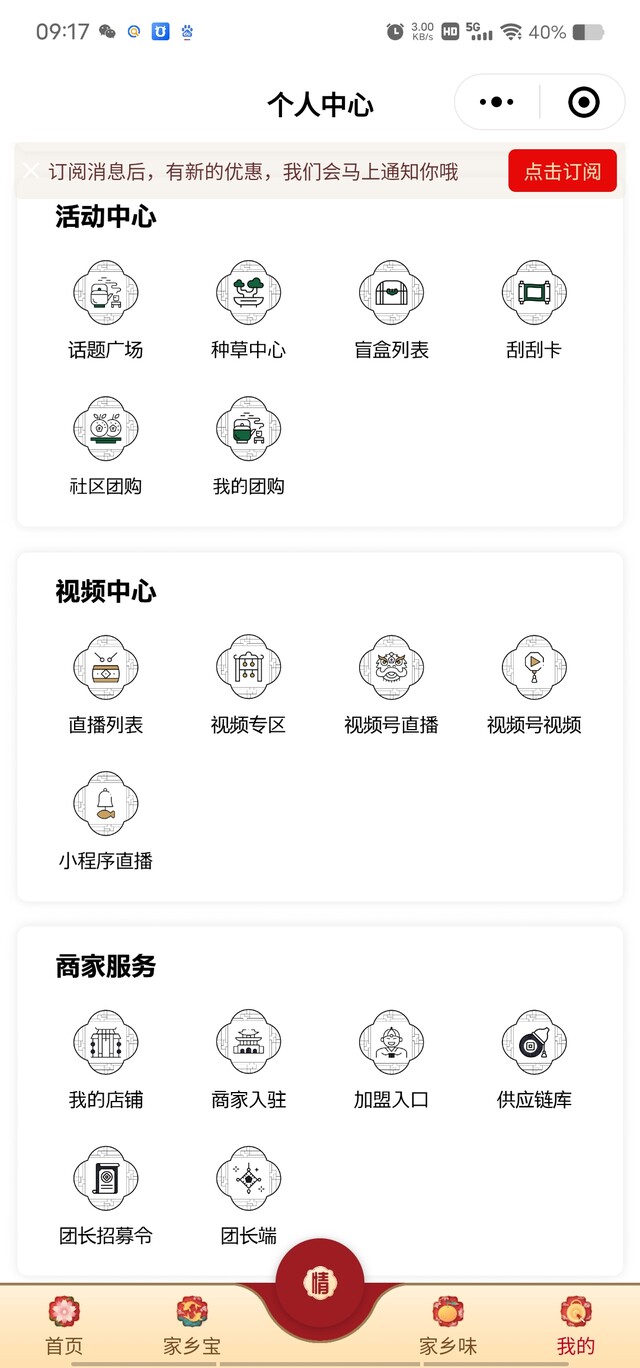Viewport: 640px width, 1368px height.
Task: Tap the 点击订阅 subscribe button
Action: (x=562, y=171)
